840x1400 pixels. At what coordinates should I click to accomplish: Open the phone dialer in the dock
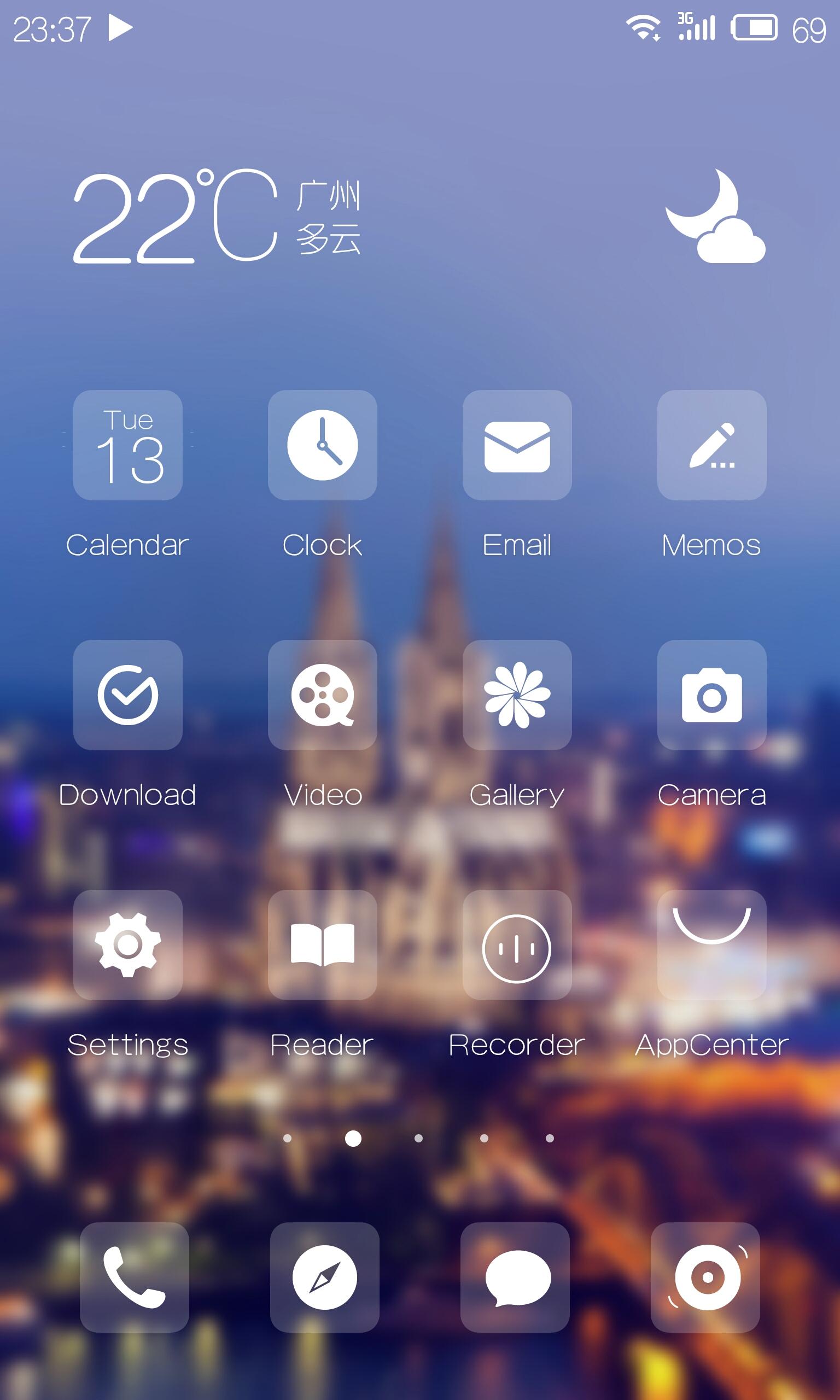[x=135, y=1277]
